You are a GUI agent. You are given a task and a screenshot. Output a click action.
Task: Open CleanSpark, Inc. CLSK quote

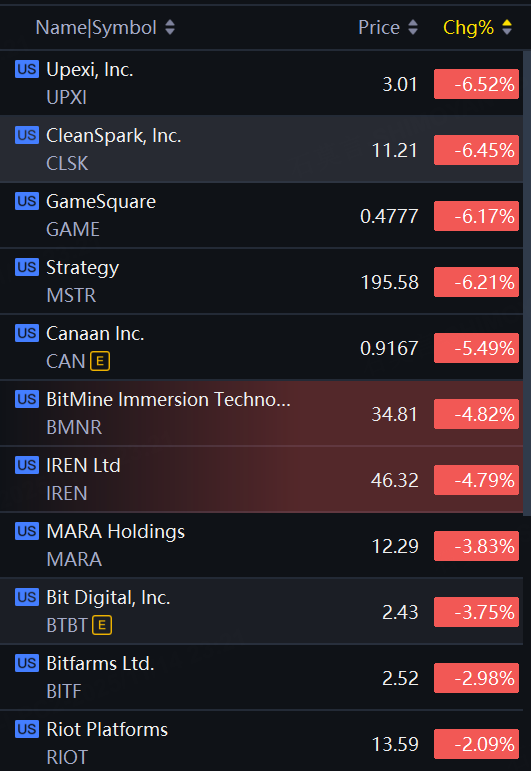coord(262,149)
